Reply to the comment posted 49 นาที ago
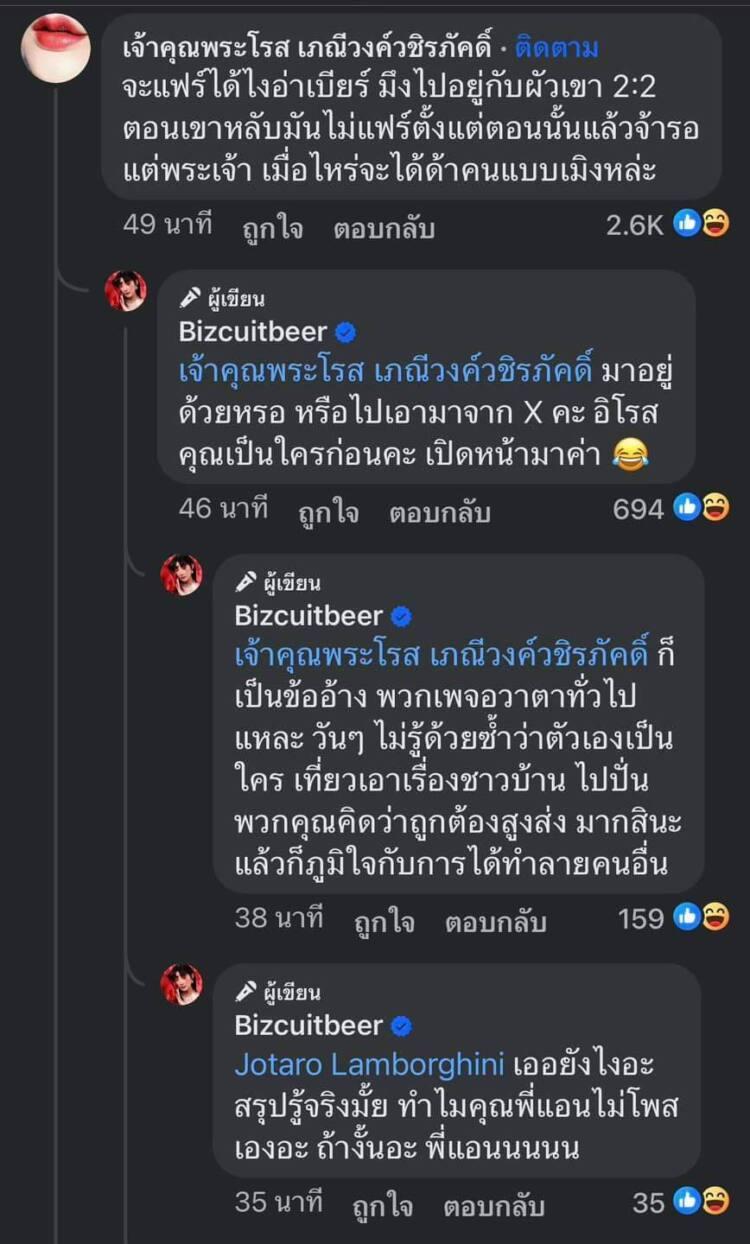This screenshot has height=1244, width=750. pyautogui.click(x=384, y=228)
